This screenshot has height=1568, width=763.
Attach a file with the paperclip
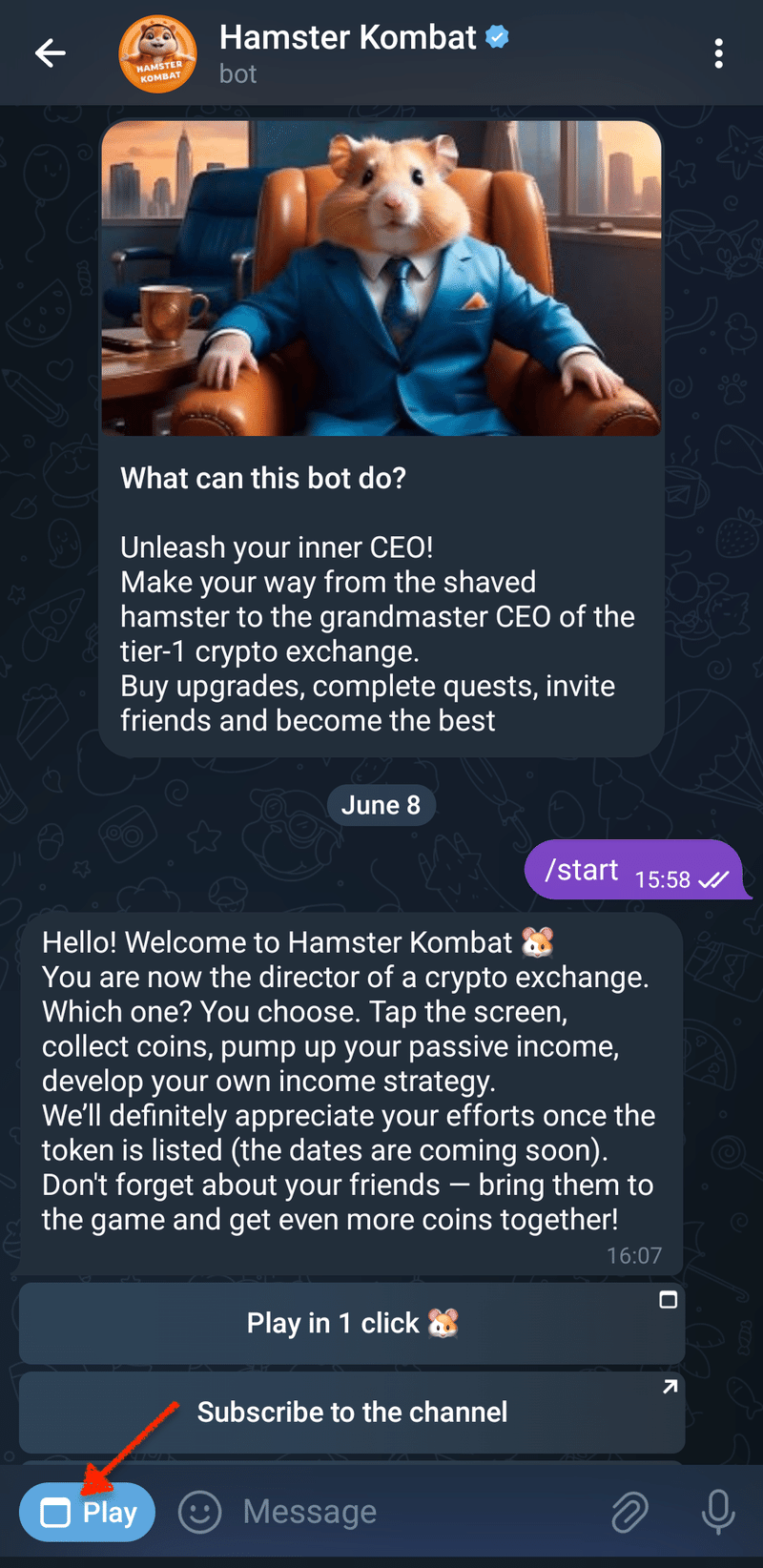pos(629,1512)
